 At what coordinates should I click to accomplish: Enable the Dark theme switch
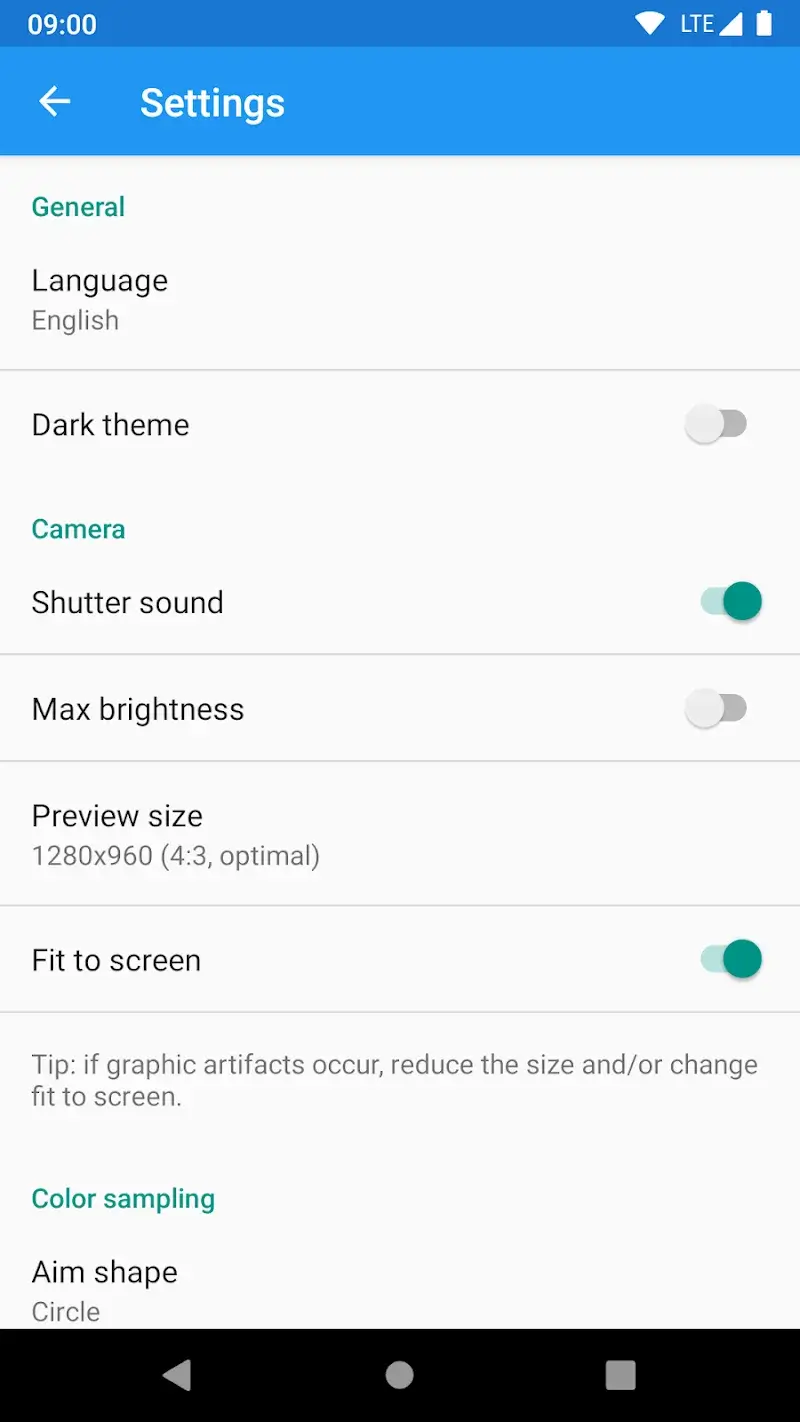716,423
